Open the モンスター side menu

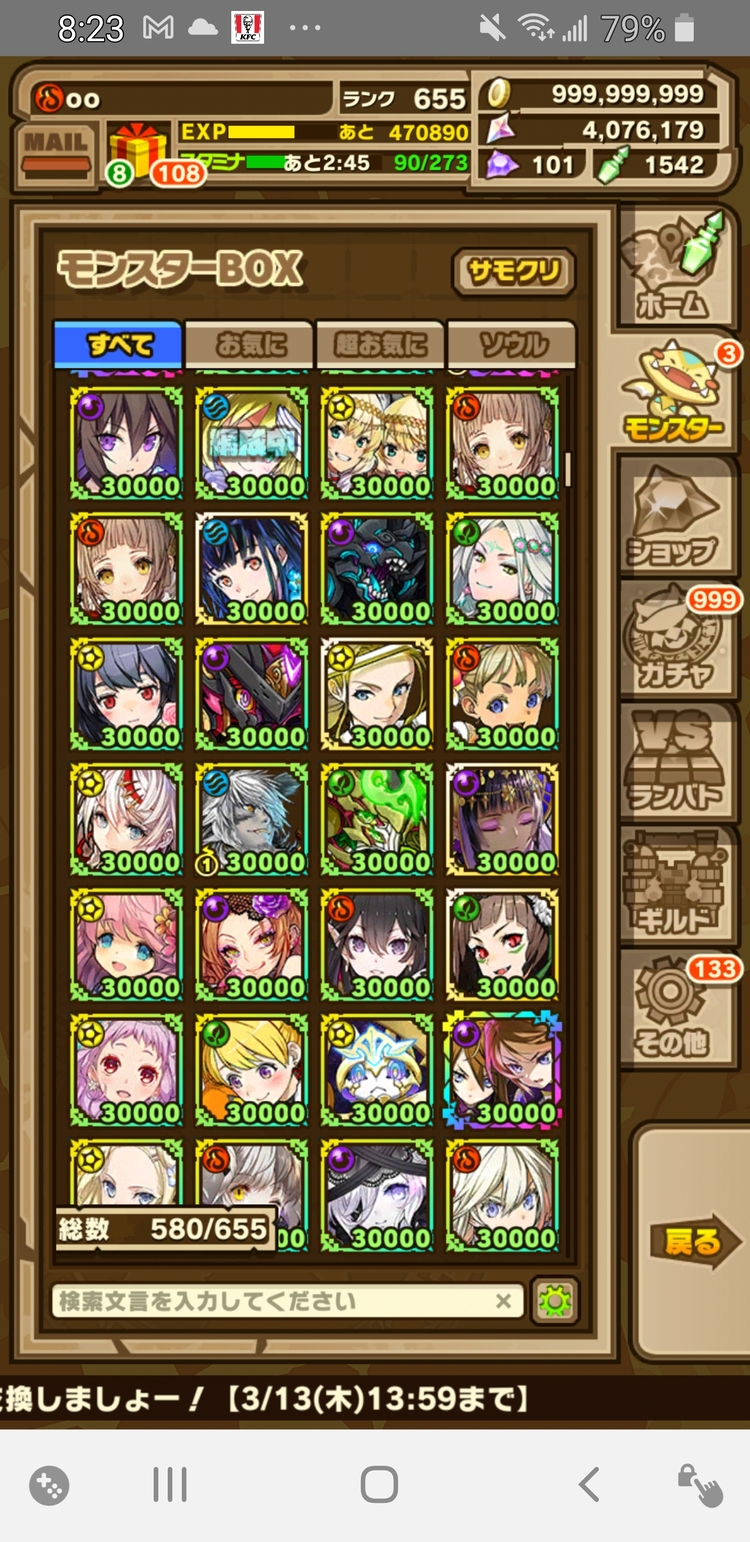coord(674,395)
